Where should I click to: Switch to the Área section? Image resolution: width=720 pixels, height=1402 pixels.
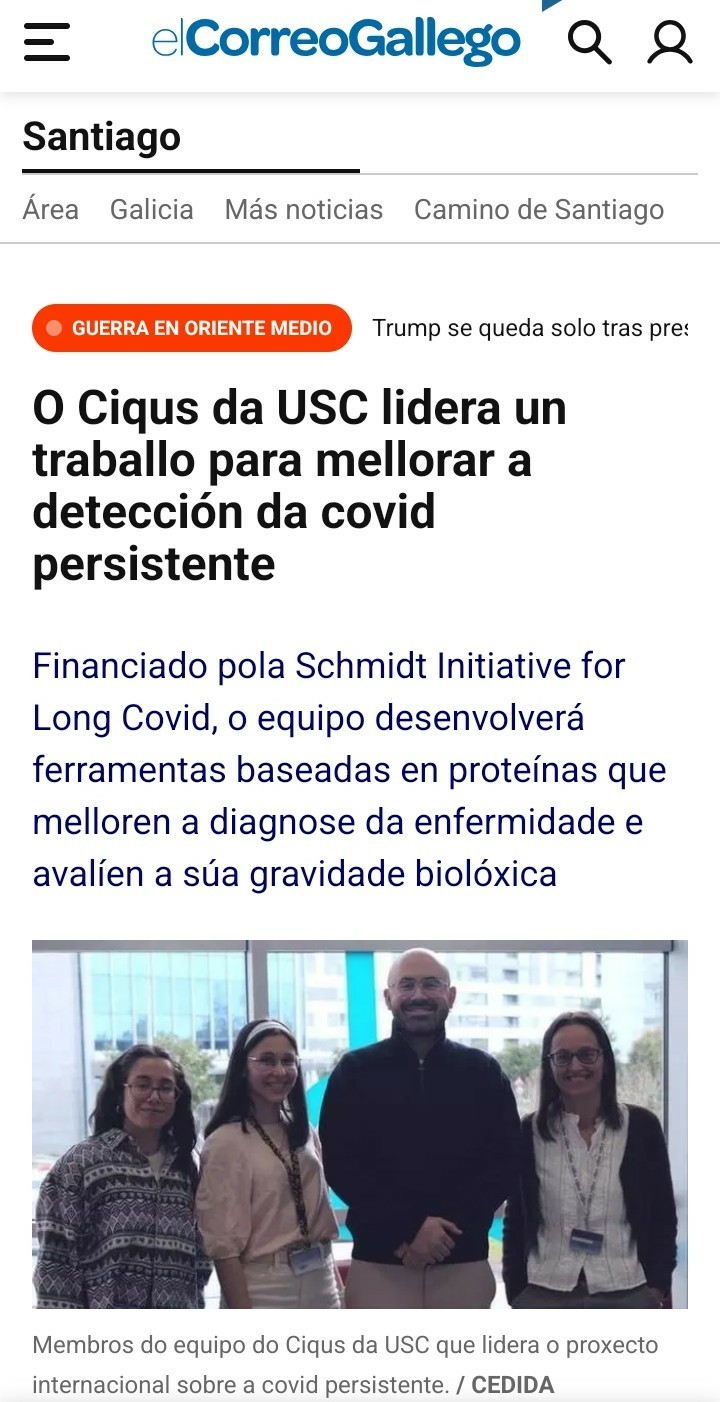51,210
